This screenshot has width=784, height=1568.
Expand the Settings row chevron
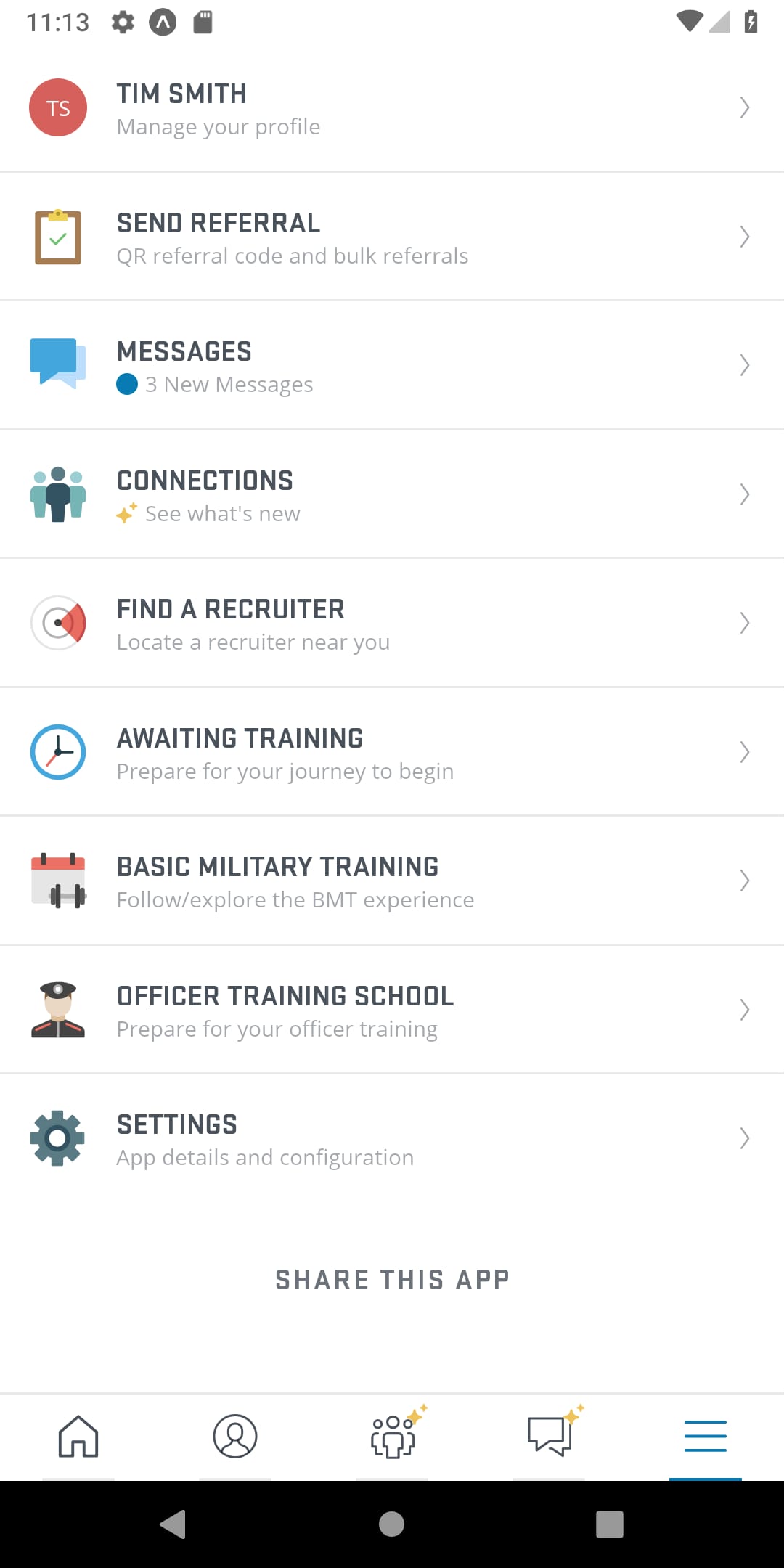tap(745, 1138)
